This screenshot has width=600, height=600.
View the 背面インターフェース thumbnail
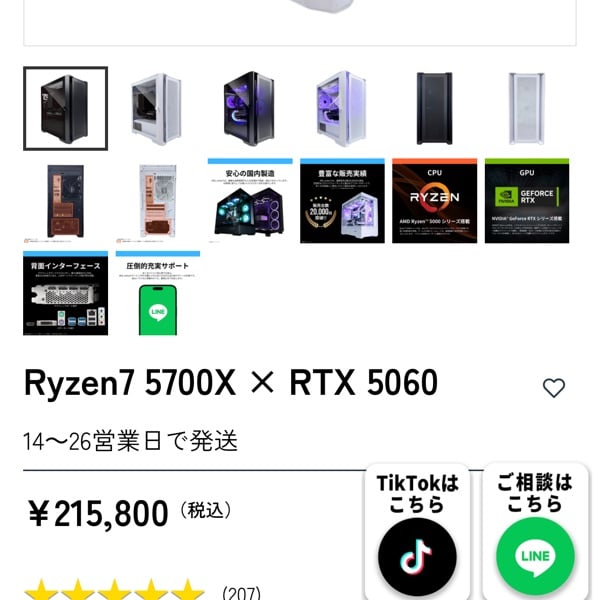(65, 293)
